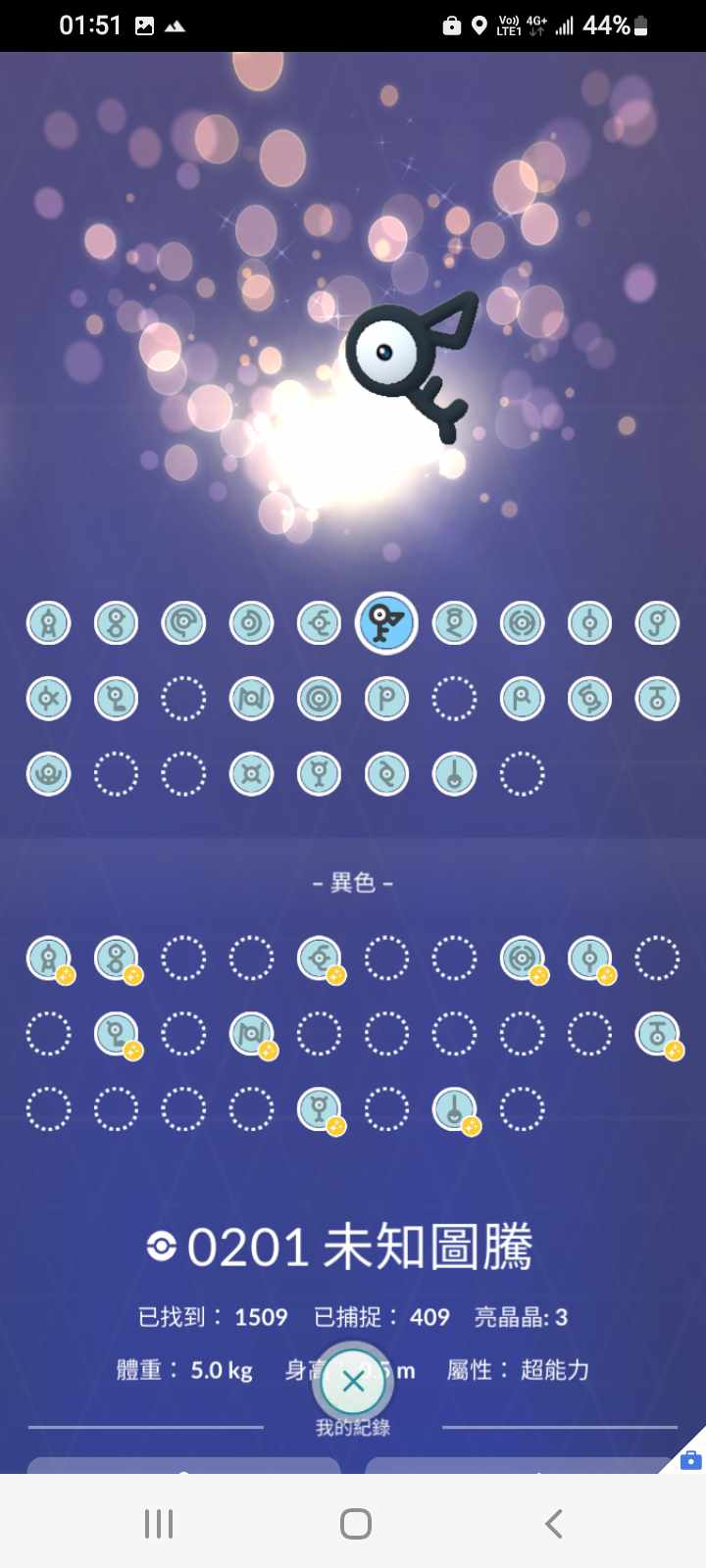View the regular Unown C form
Screen dimensions: 706x1568
183,623
